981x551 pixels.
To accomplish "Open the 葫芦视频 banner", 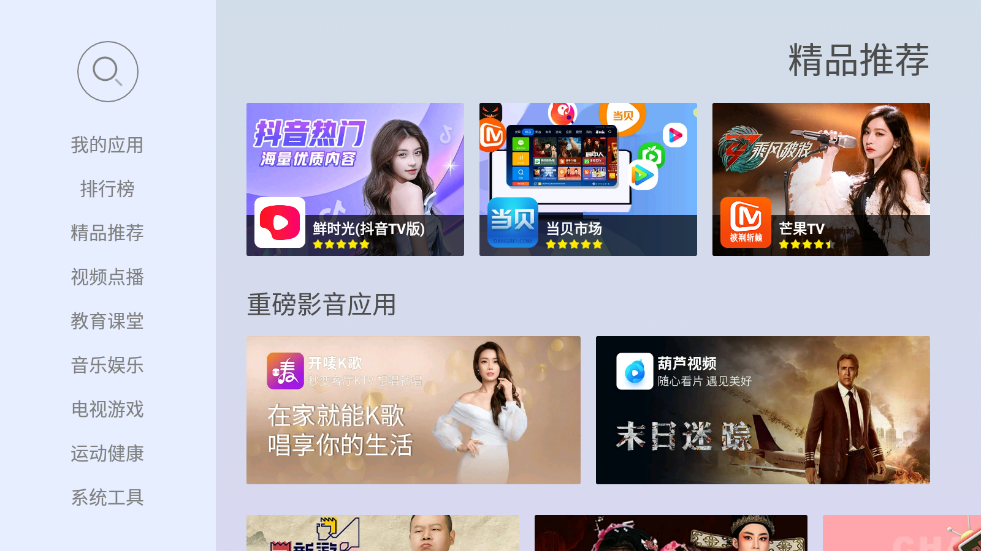I will point(762,410).
